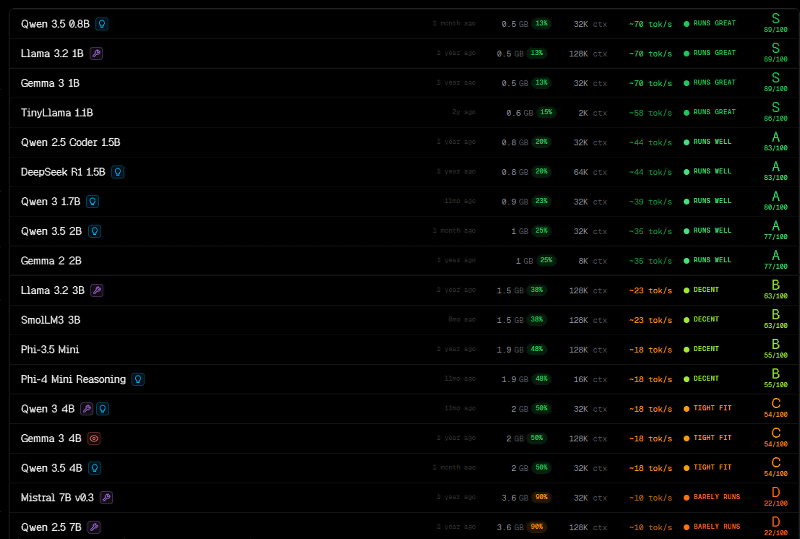
Task: View Phi-4 Mini Reasoning details
Action: pyautogui.click(x=73, y=380)
